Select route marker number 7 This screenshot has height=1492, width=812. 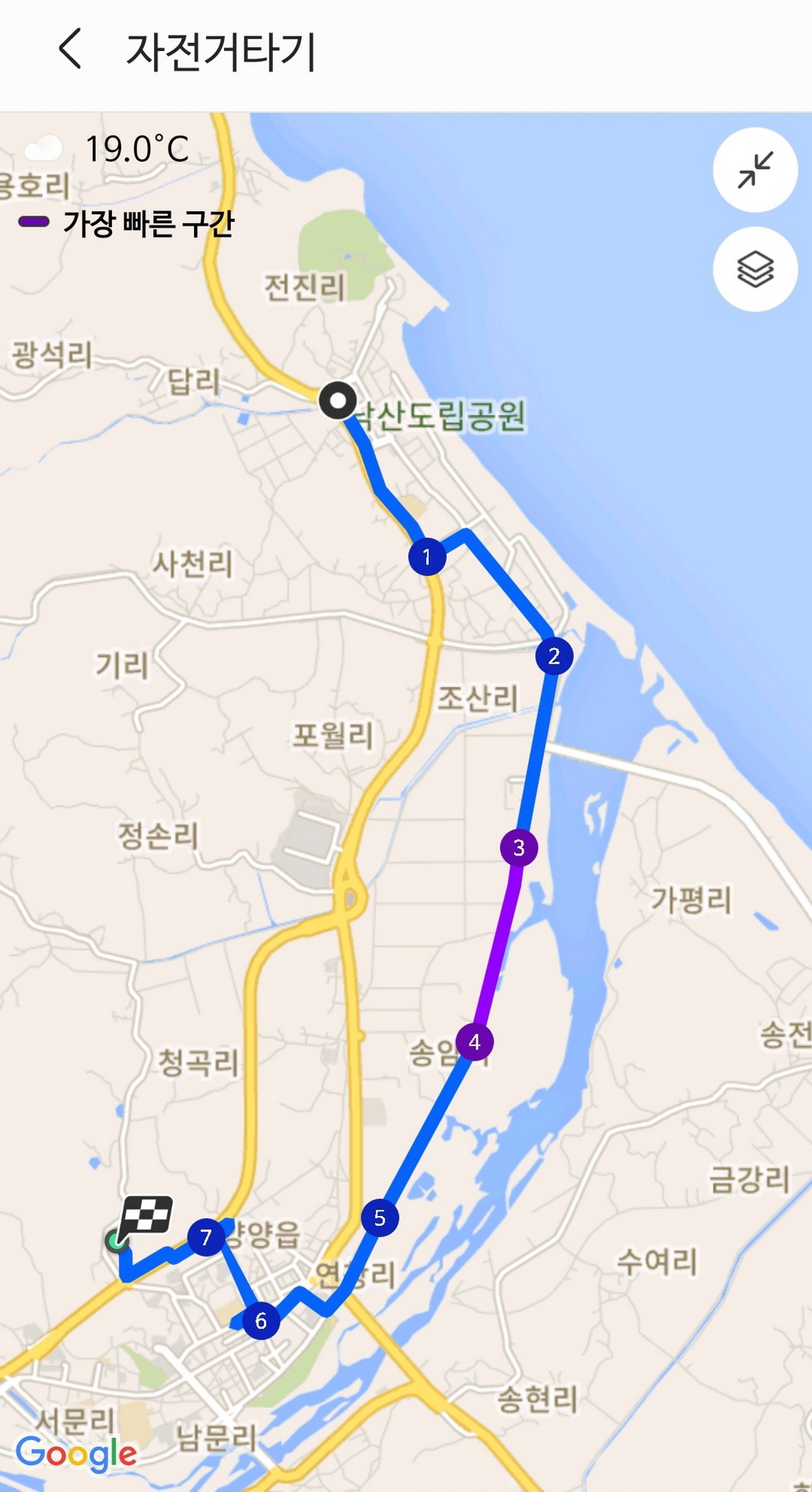coord(205,1237)
